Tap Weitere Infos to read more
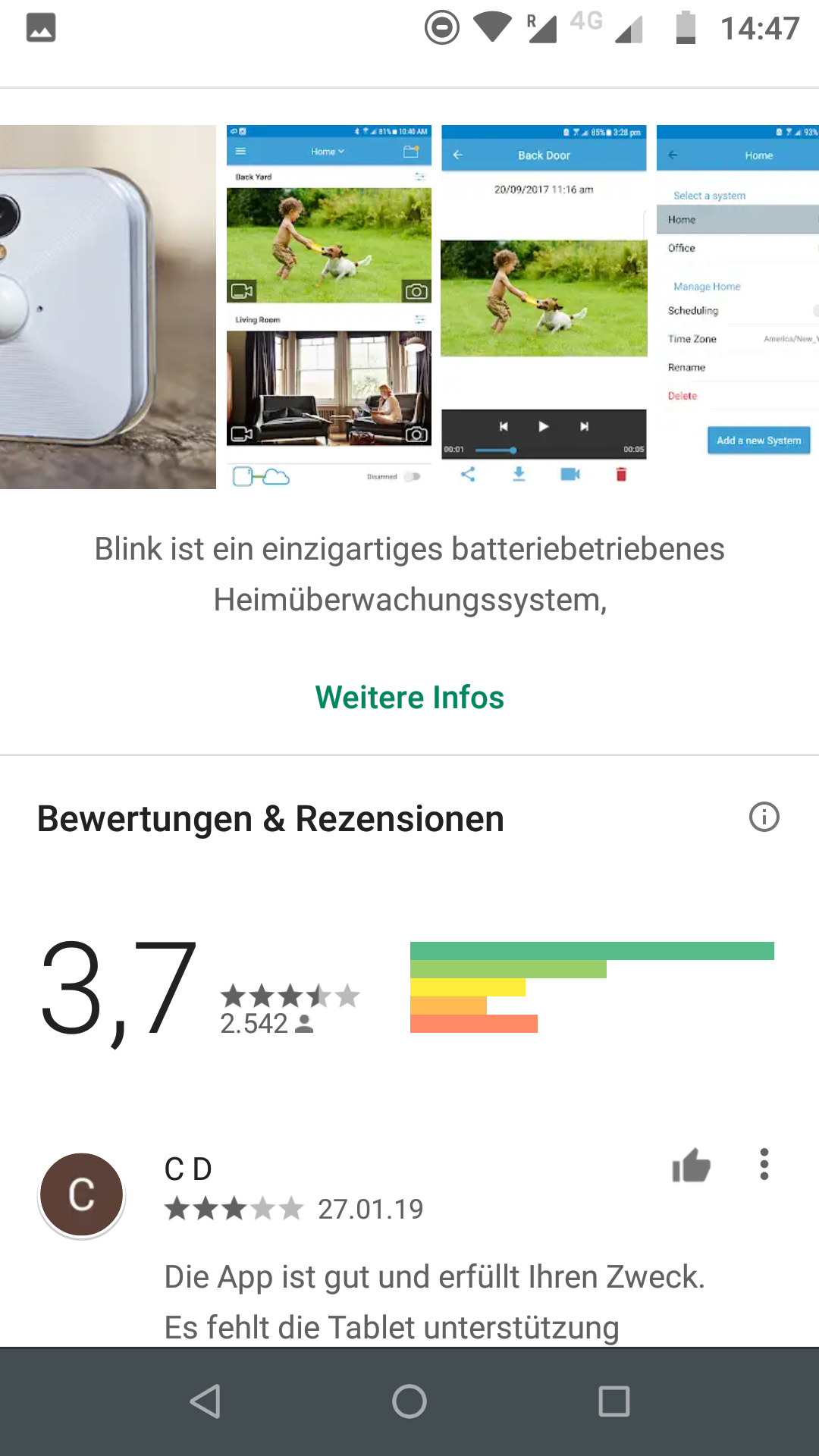 coord(409,697)
